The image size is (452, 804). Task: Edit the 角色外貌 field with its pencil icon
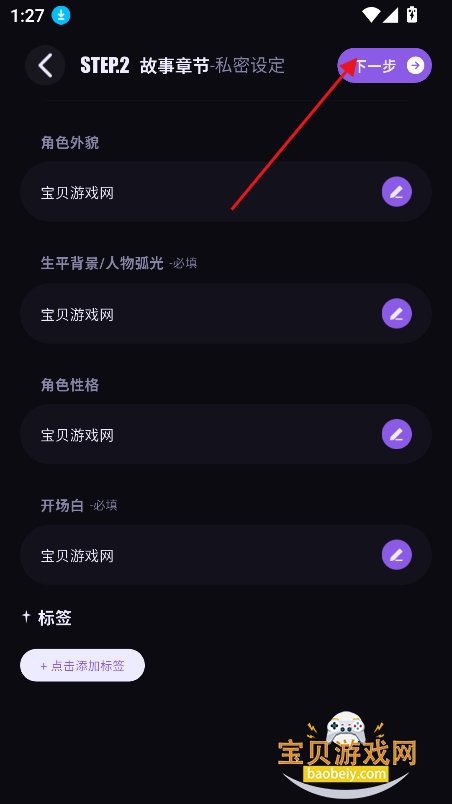[x=397, y=192]
